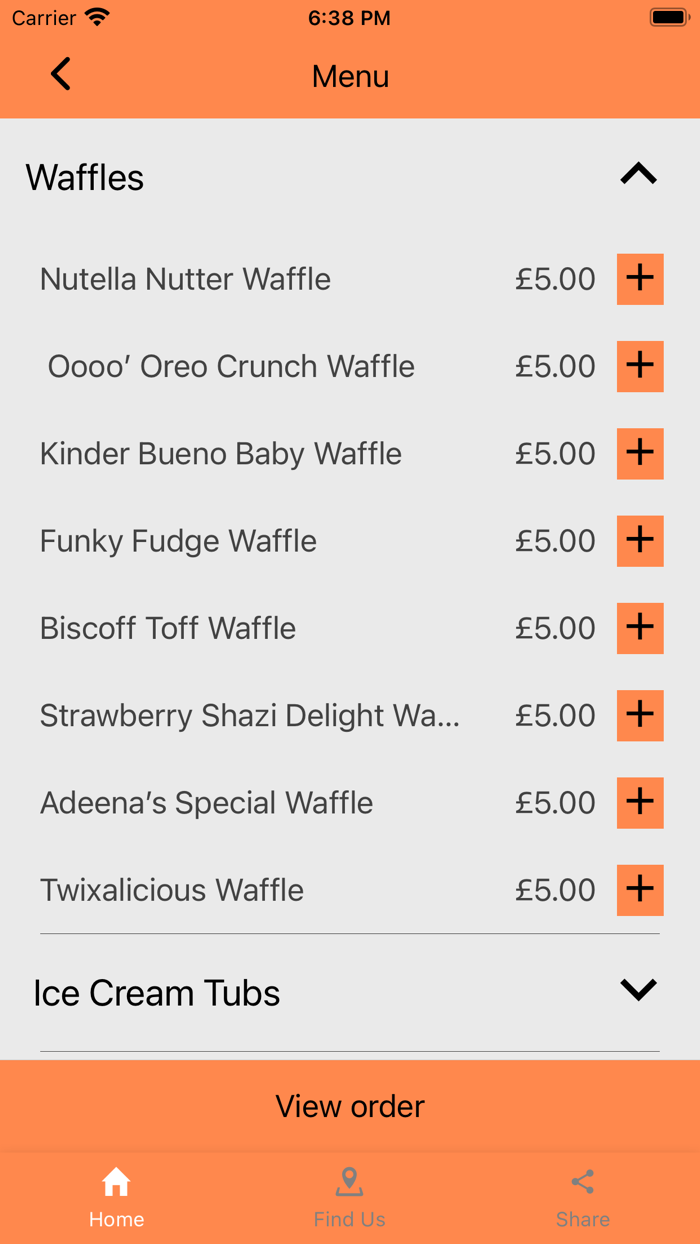Add Biscoff Toff Waffle to order
The width and height of the screenshot is (700, 1244).
click(640, 628)
